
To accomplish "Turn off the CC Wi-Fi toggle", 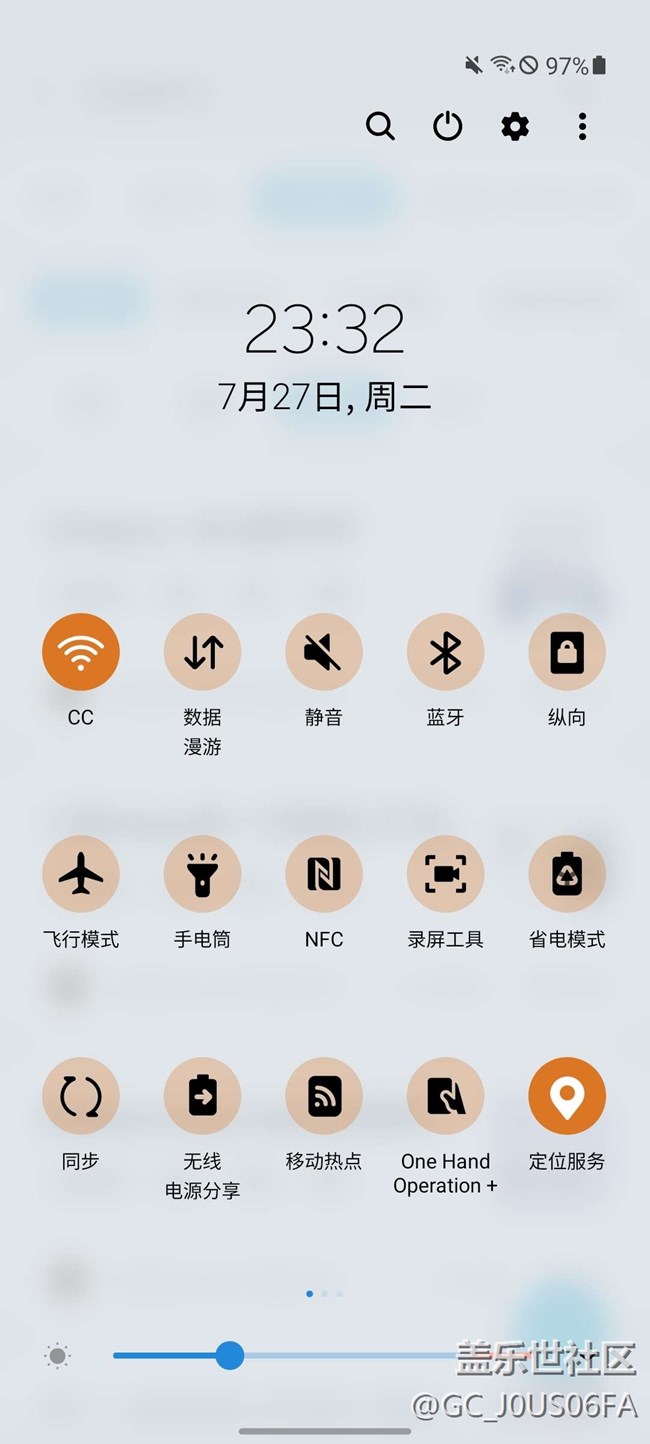I will [x=81, y=652].
